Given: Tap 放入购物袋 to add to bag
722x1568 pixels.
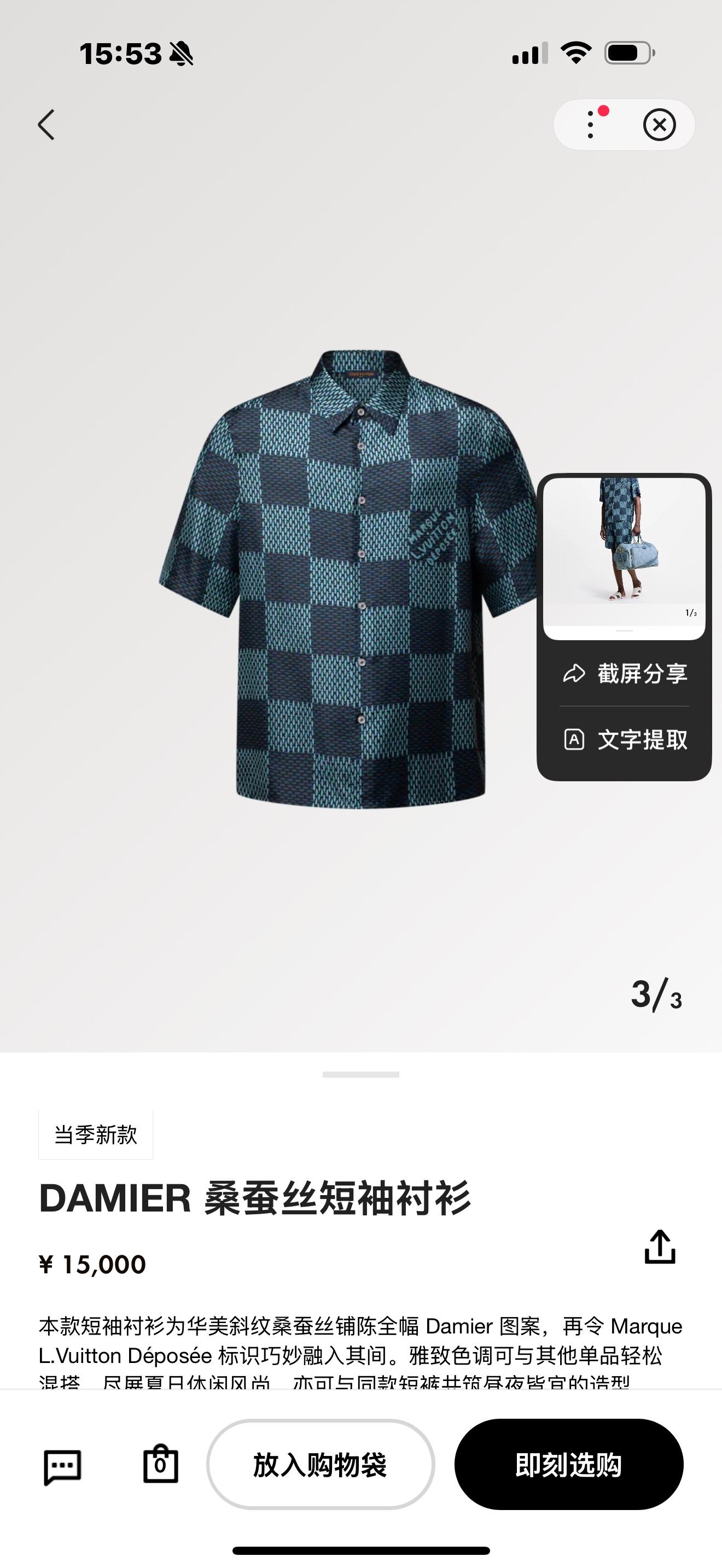Looking at the screenshot, I should click(x=320, y=1465).
